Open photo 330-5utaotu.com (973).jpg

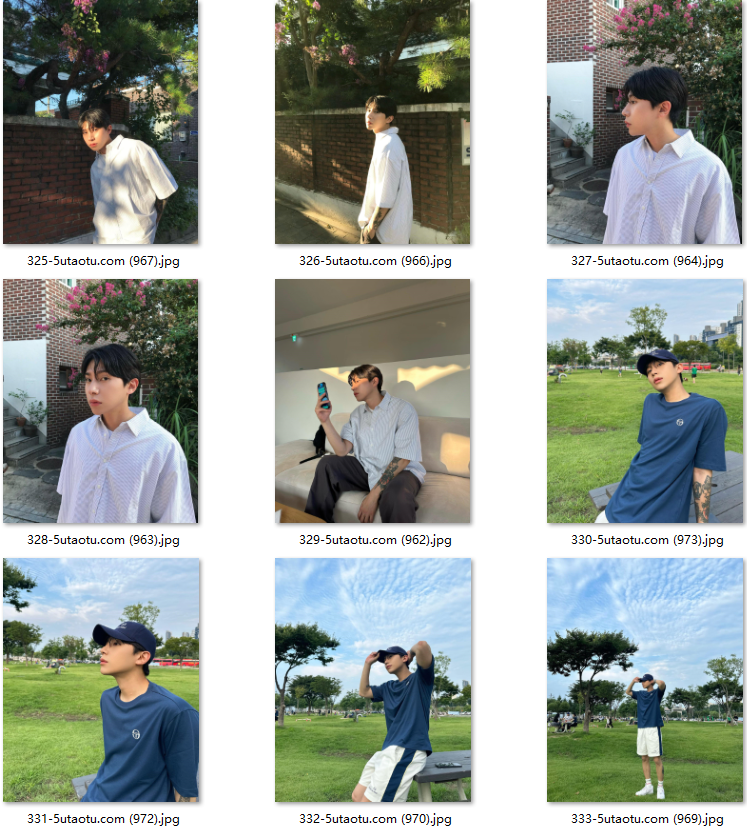coord(644,401)
